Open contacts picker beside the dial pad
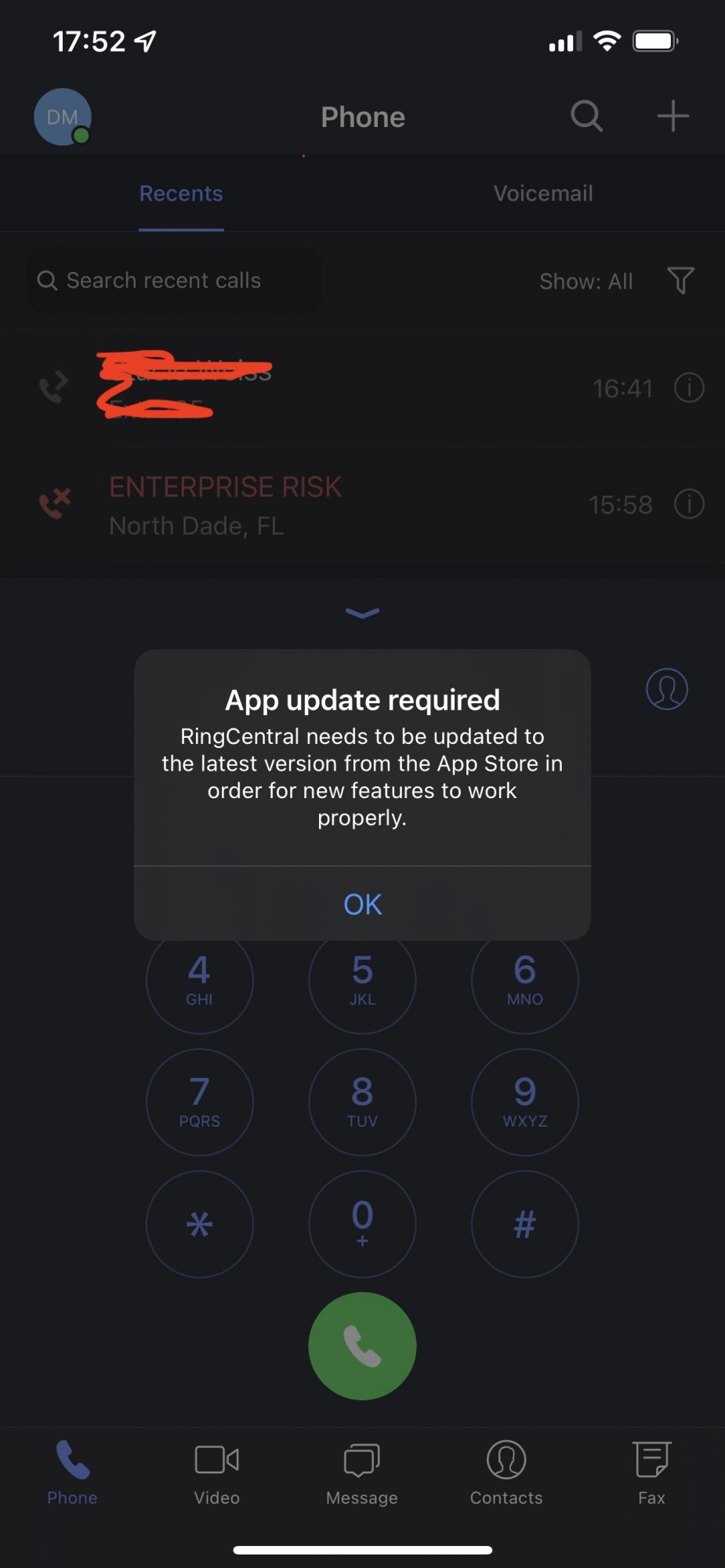Image resolution: width=725 pixels, height=1568 pixels. click(666, 689)
